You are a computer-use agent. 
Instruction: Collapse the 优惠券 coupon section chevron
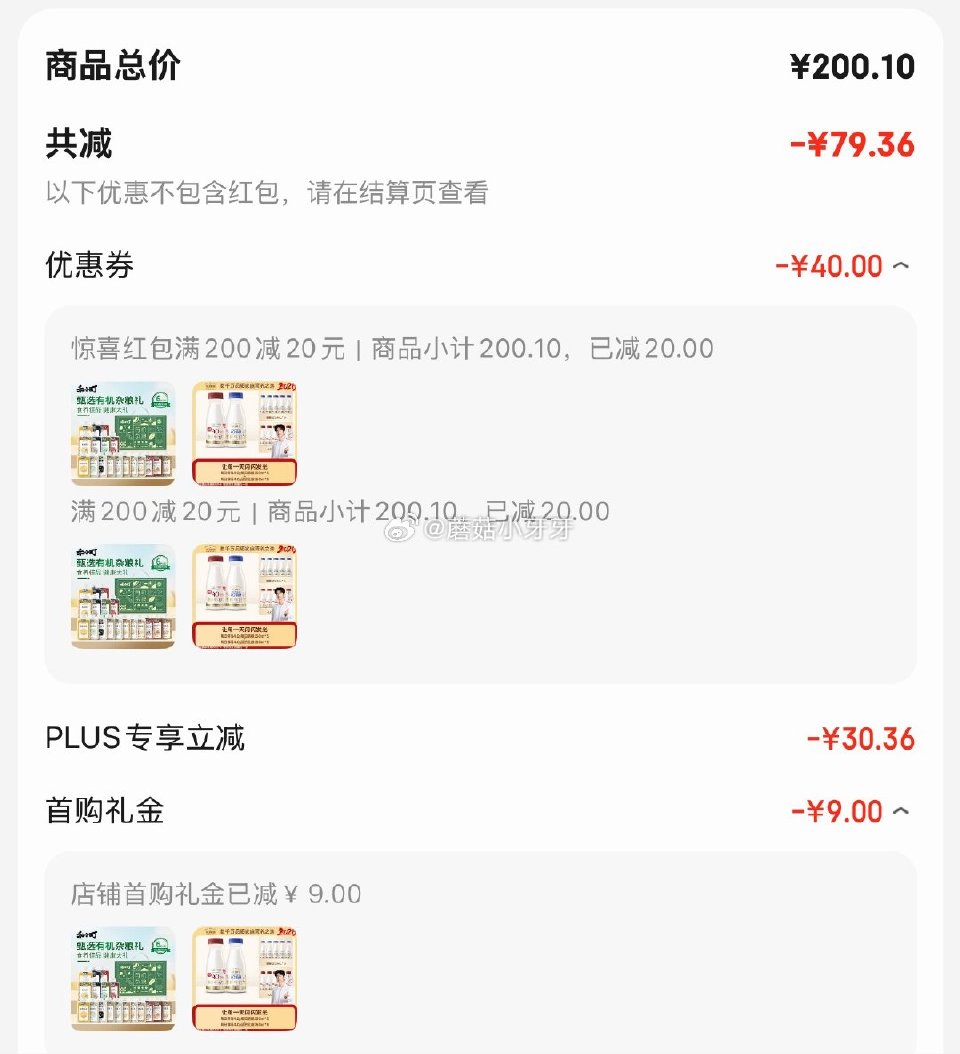point(903,265)
